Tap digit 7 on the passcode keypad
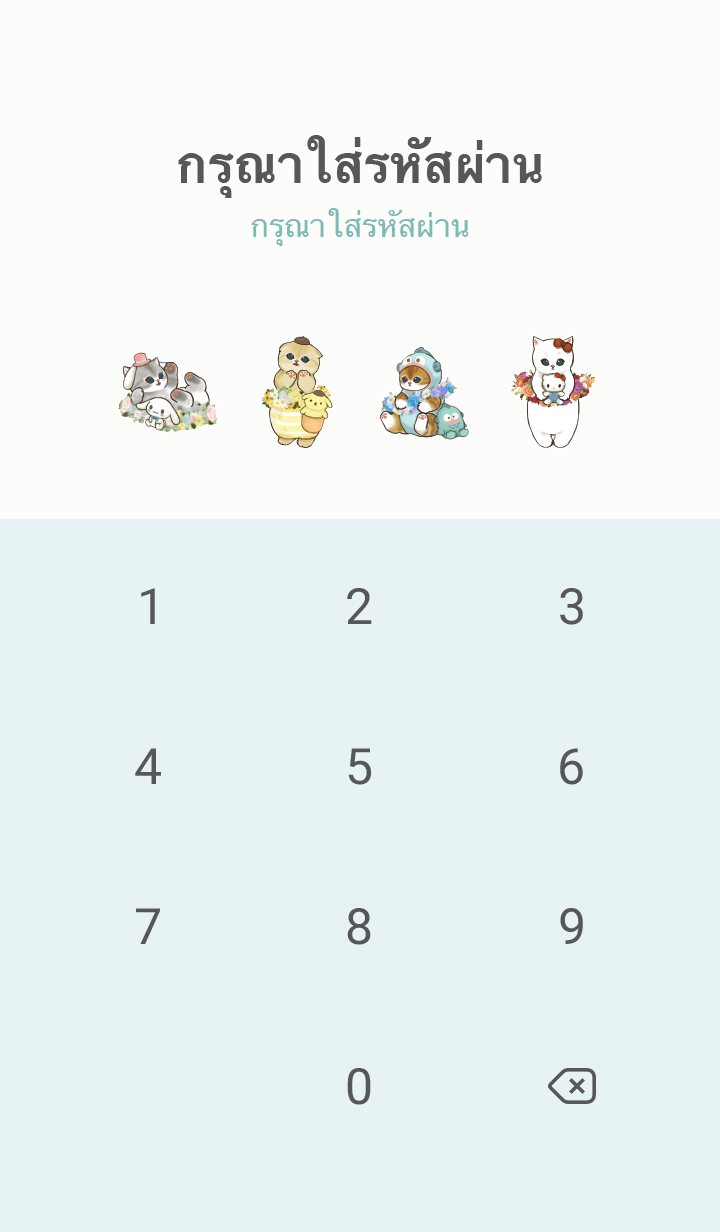Image resolution: width=720 pixels, height=1232 pixels. pos(148,927)
